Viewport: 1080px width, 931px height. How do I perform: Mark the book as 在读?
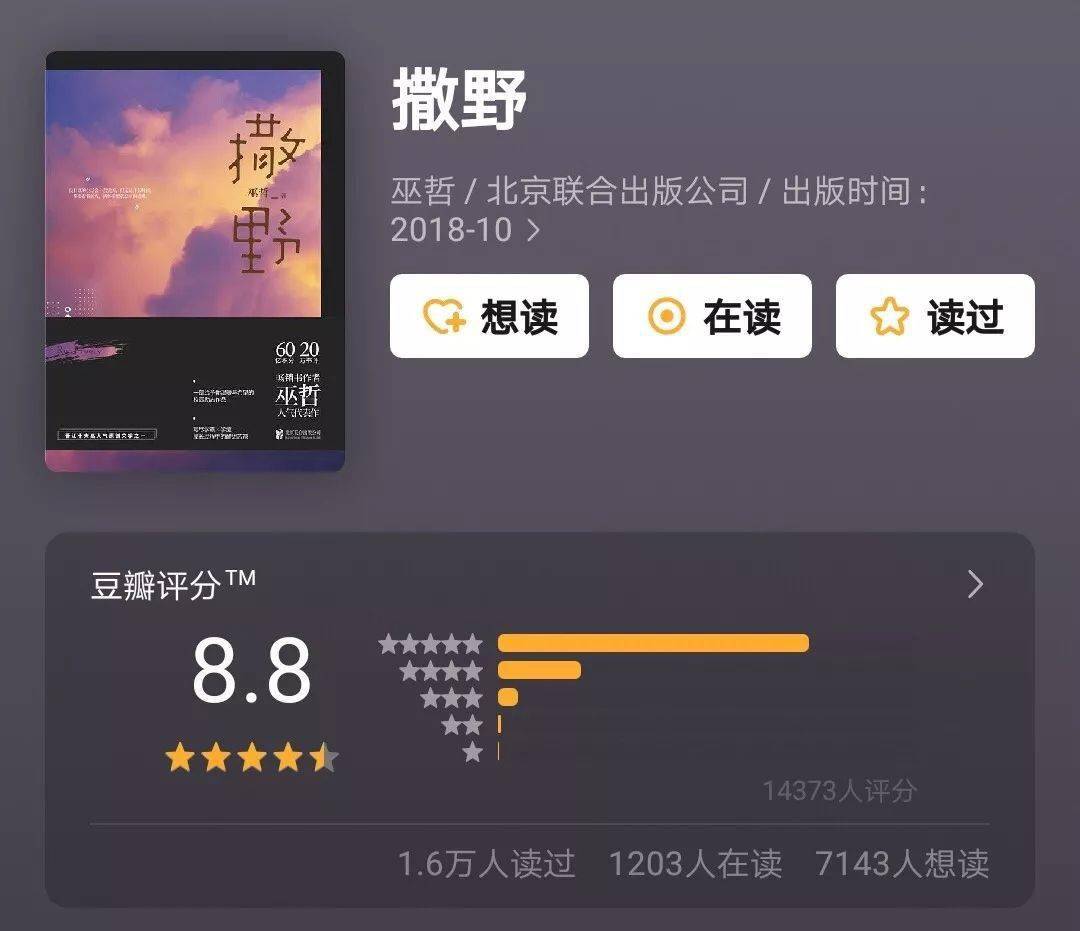coord(712,316)
